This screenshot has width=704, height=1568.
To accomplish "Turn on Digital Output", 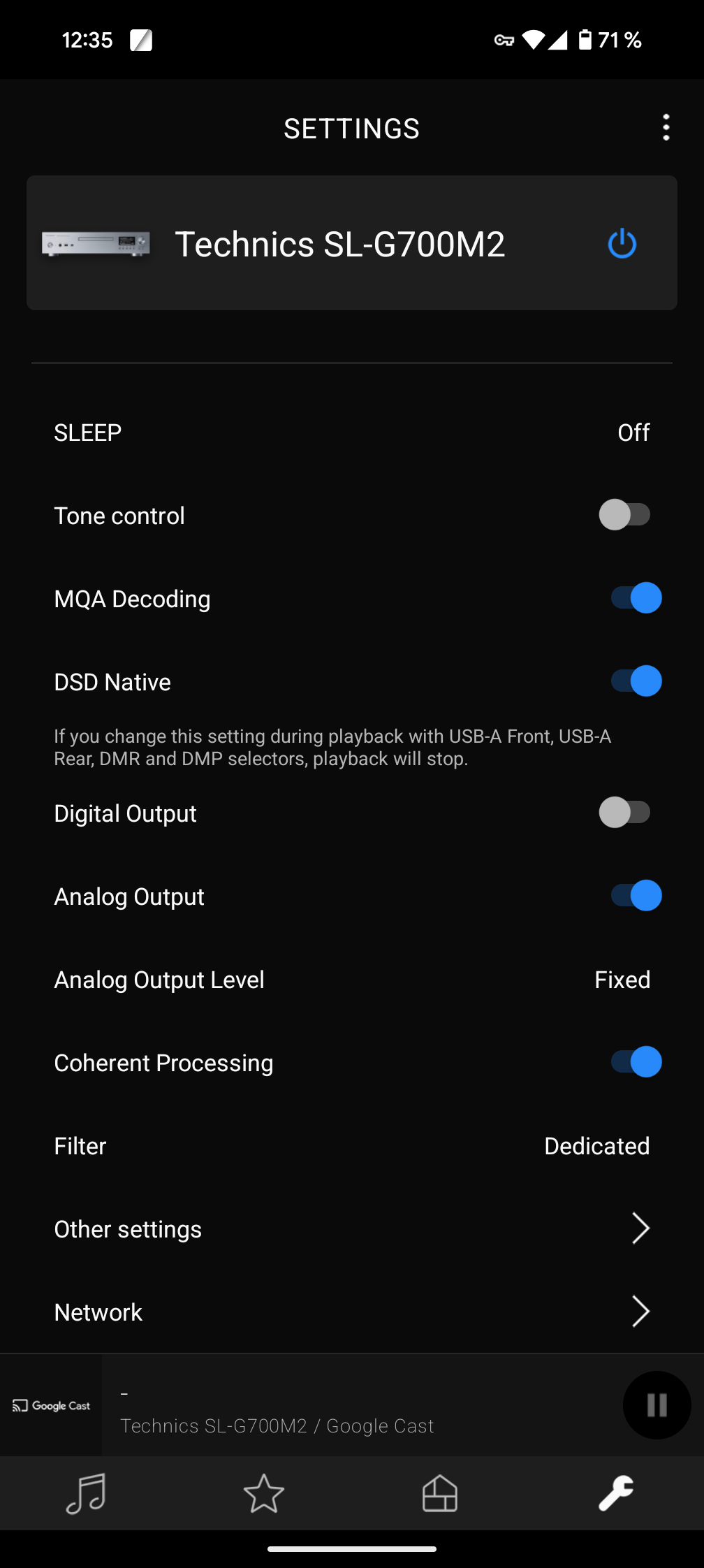I will pyautogui.click(x=624, y=813).
